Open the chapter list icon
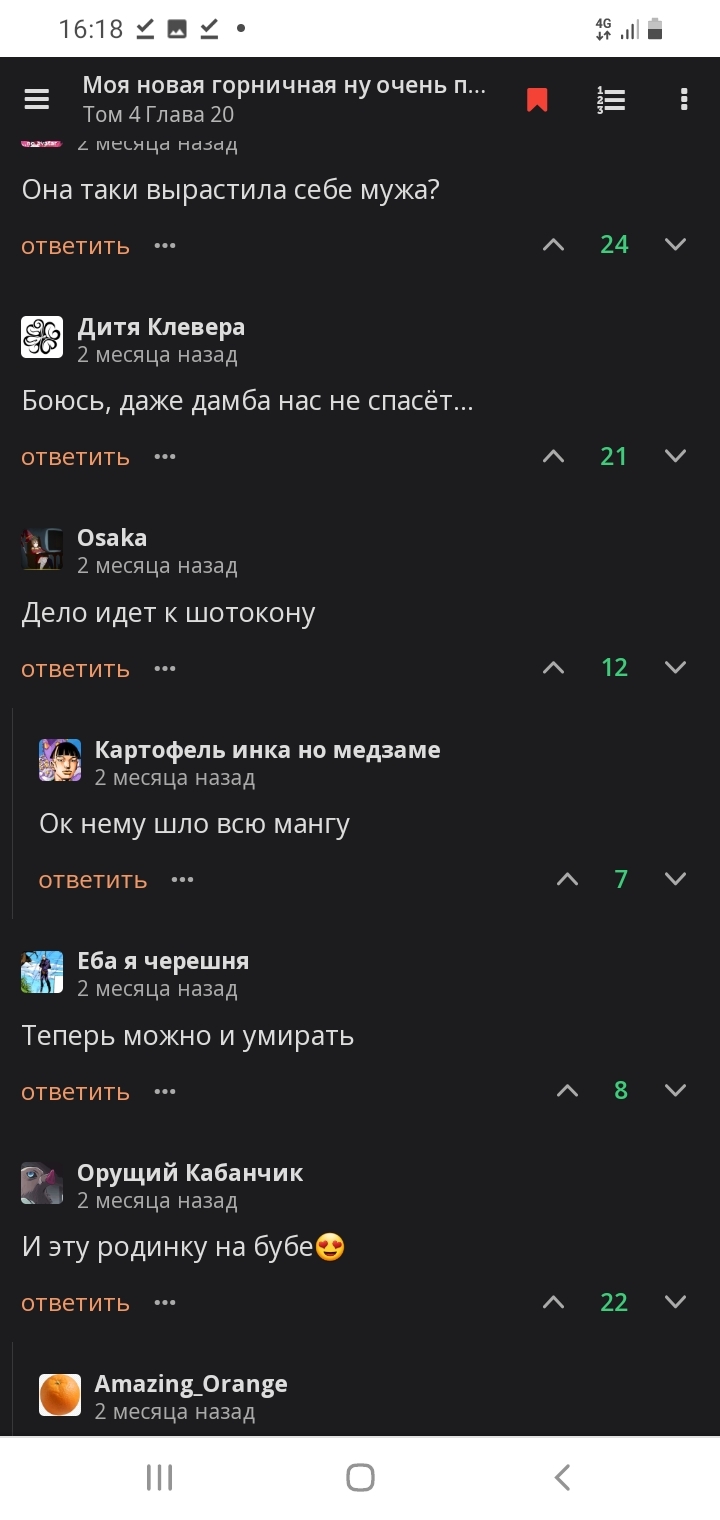Image resolution: width=720 pixels, height=1520 pixels. click(x=611, y=100)
